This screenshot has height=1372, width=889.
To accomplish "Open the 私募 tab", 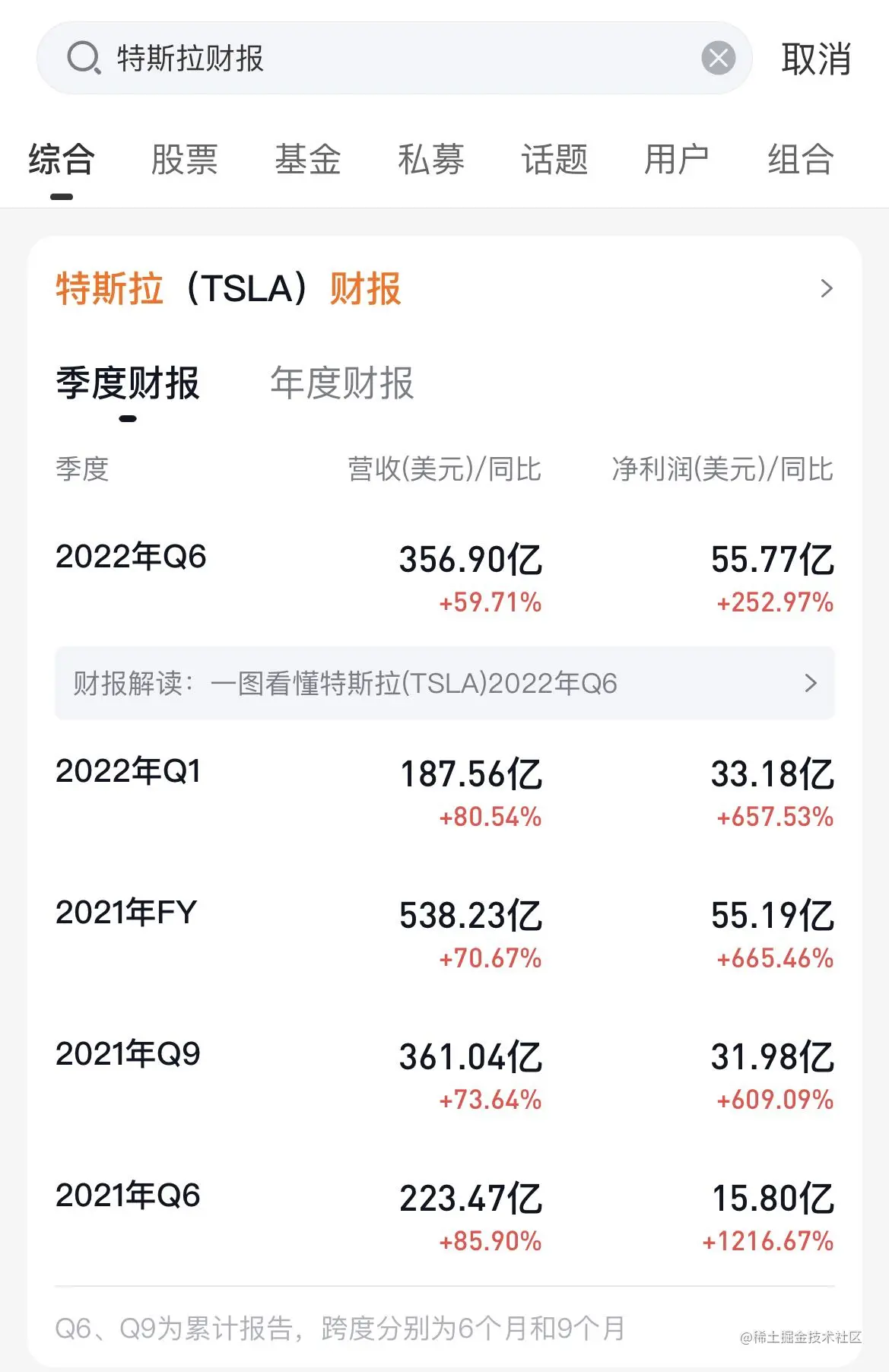I will (431, 160).
